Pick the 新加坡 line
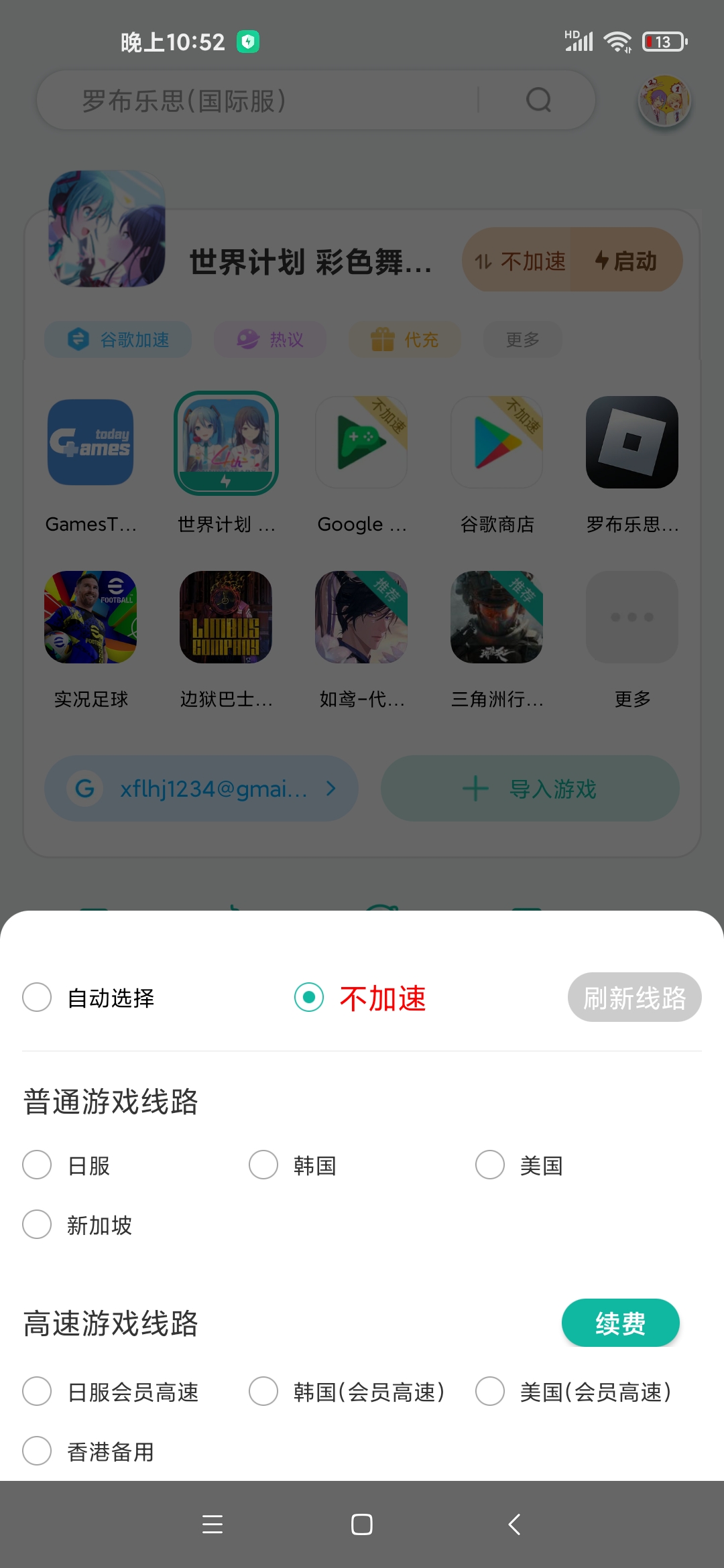 38,1224
